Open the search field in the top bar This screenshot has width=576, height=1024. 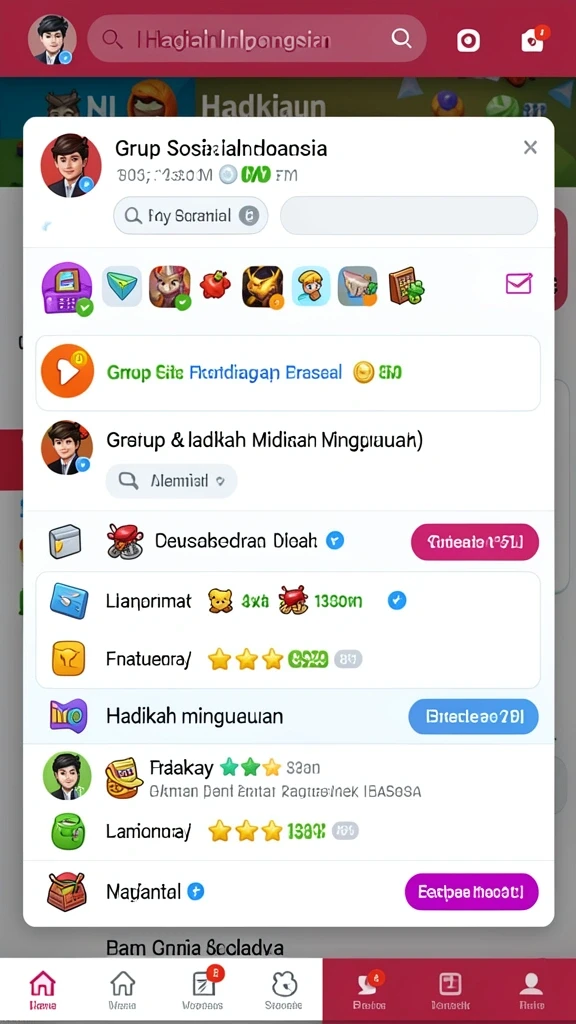257,39
